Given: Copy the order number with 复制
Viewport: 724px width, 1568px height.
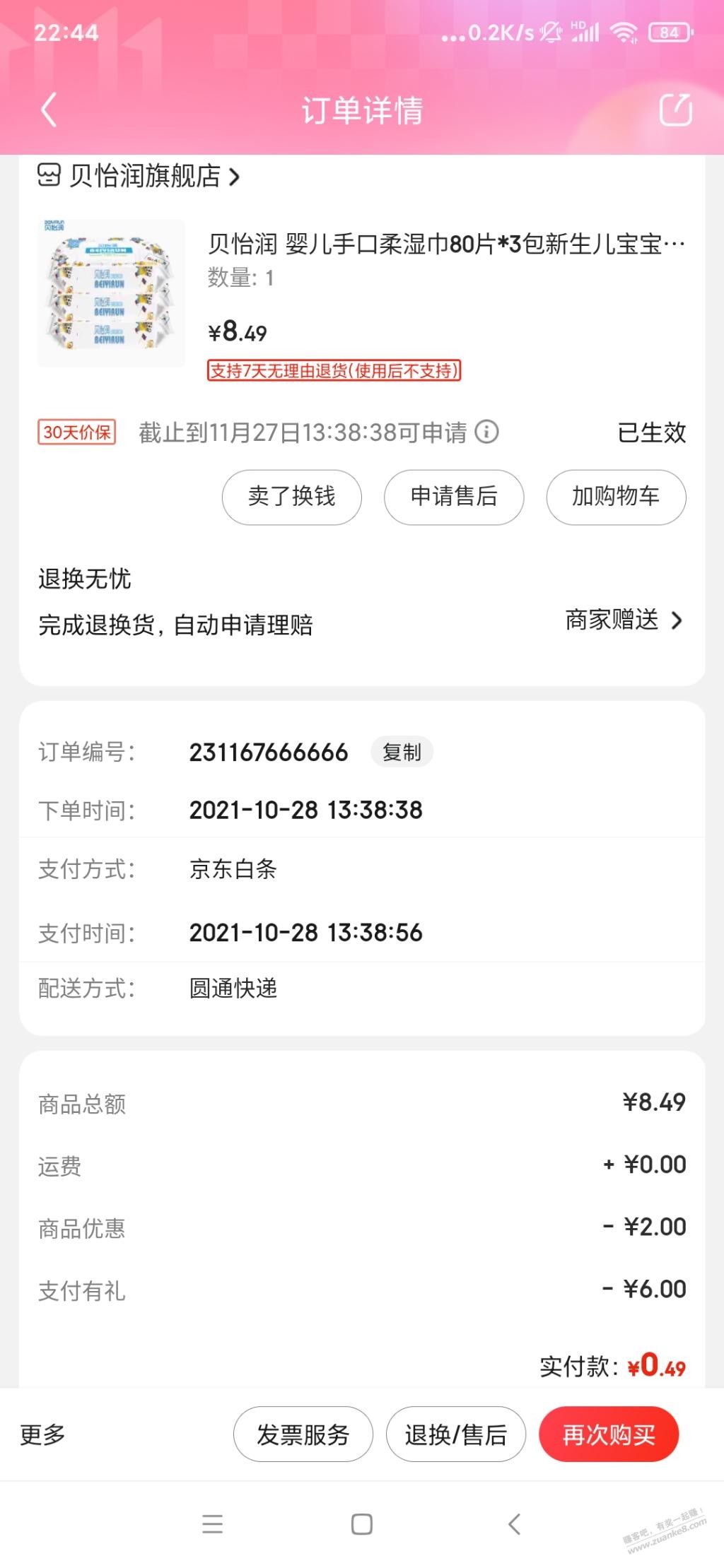Looking at the screenshot, I should (402, 753).
